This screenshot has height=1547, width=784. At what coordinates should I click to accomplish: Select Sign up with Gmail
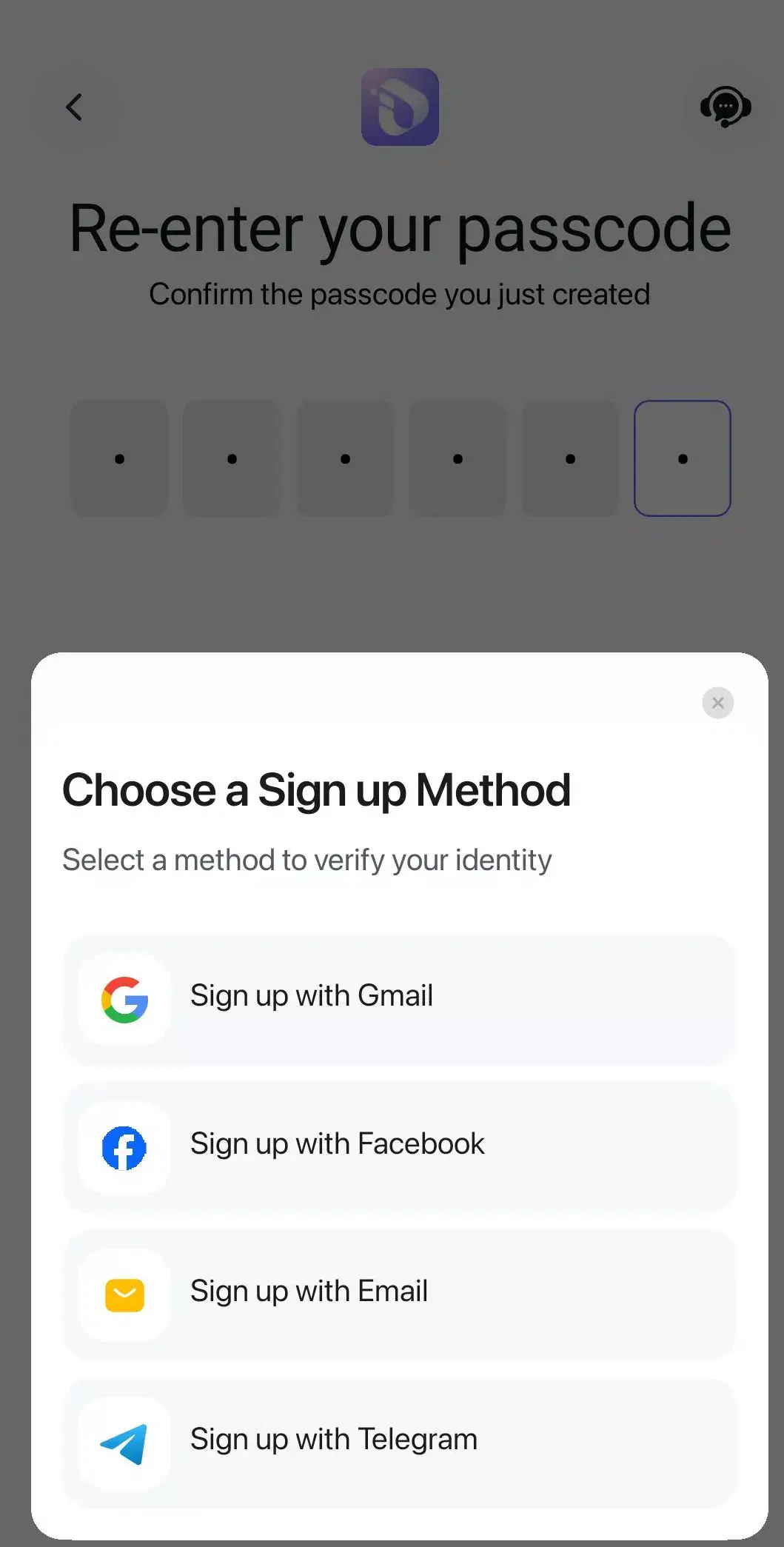(x=400, y=1000)
